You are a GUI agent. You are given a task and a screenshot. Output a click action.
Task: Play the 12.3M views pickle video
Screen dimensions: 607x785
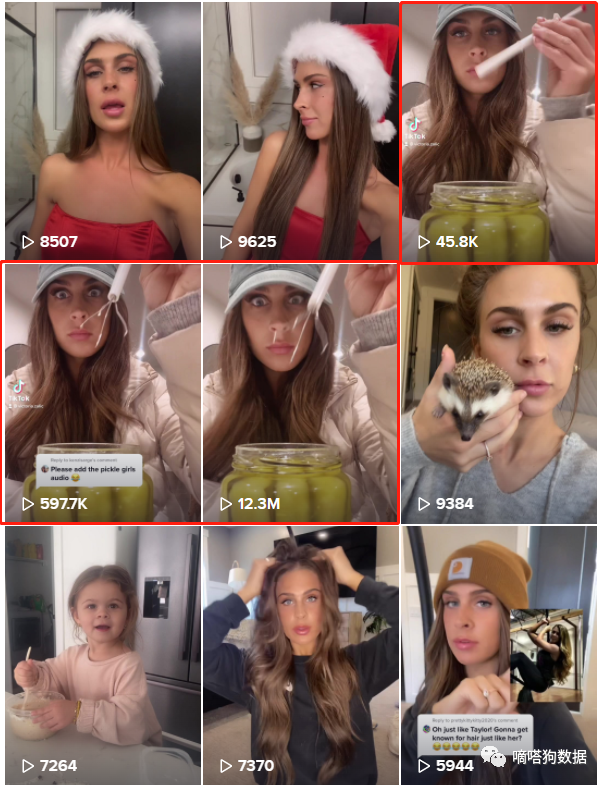coord(300,392)
